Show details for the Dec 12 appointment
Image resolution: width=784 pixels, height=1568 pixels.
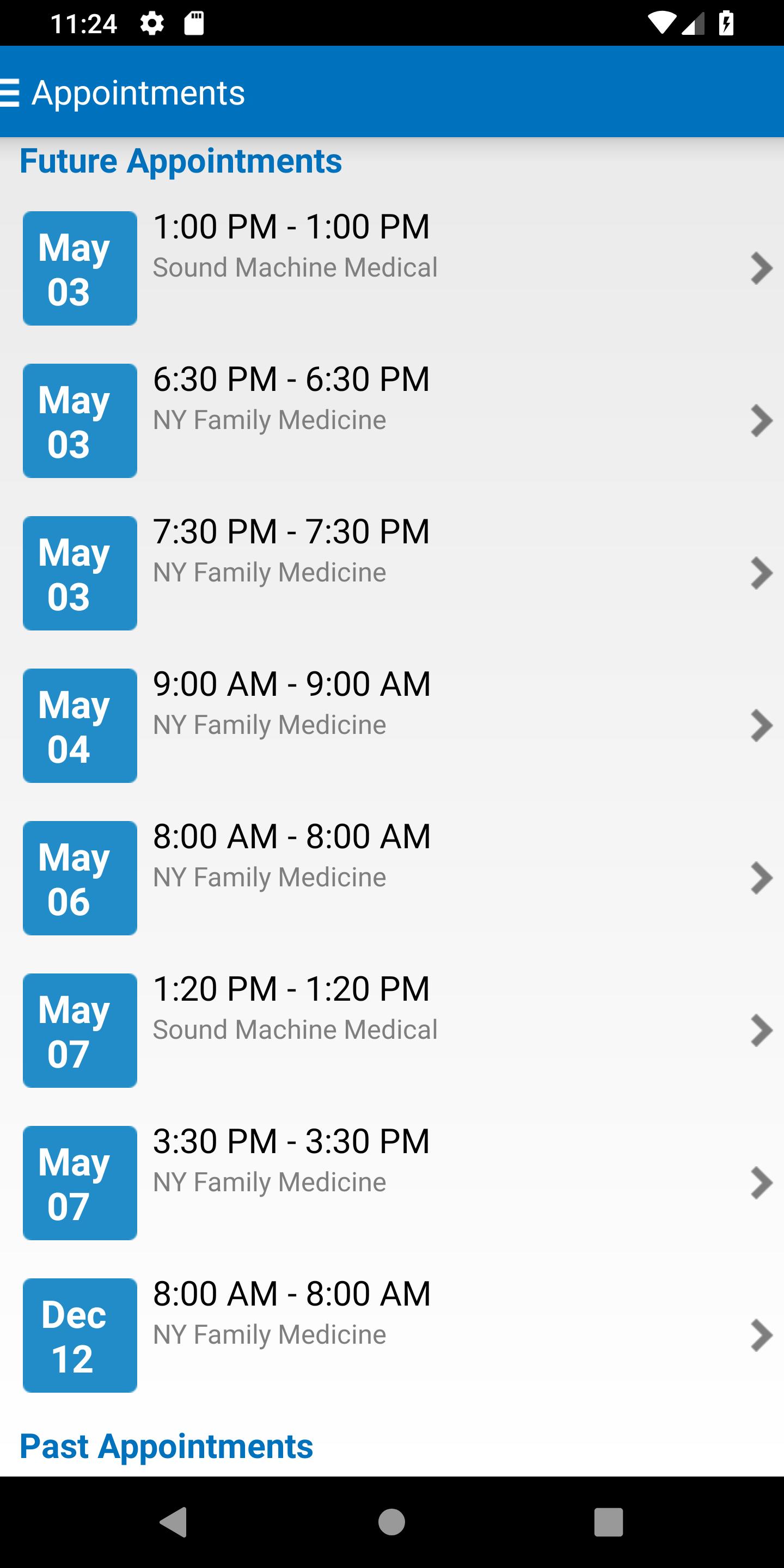click(x=392, y=1335)
